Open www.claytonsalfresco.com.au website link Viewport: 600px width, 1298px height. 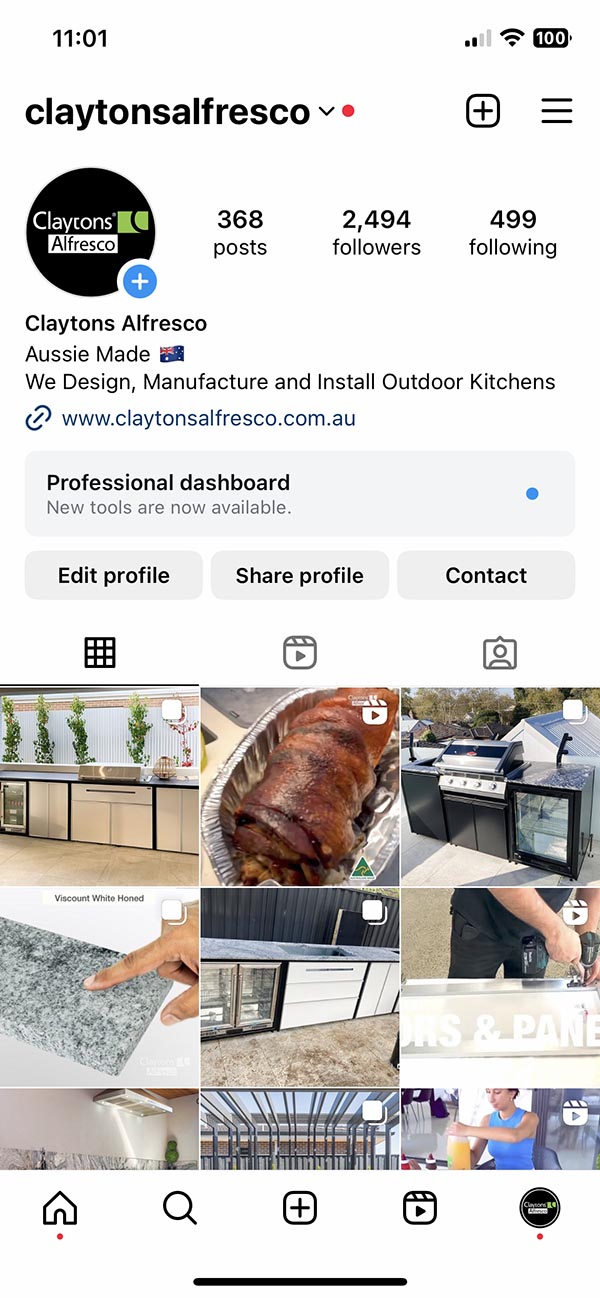click(208, 418)
